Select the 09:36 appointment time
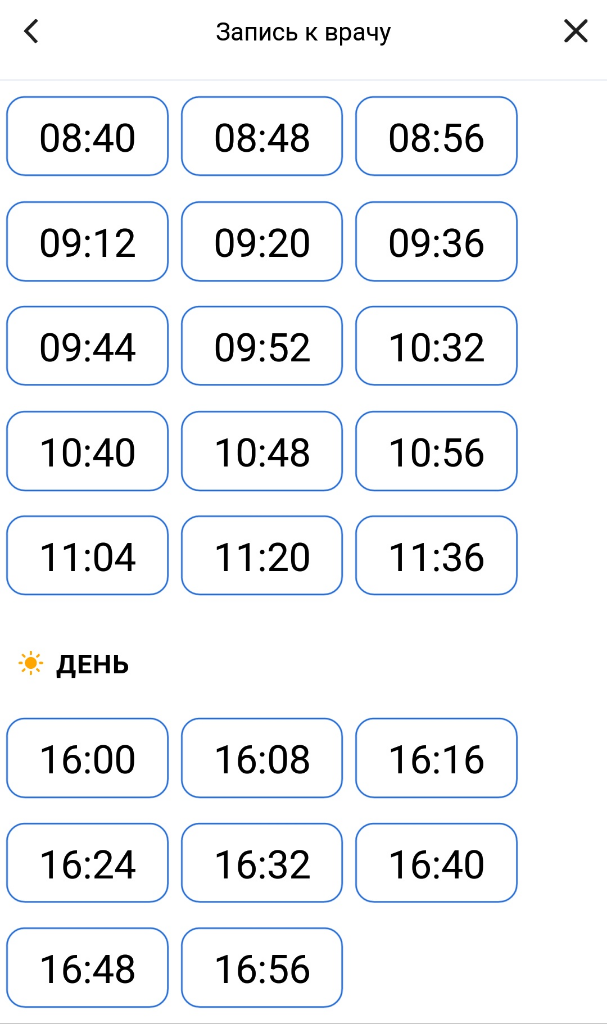This screenshot has height=1024, width=607. tap(436, 242)
